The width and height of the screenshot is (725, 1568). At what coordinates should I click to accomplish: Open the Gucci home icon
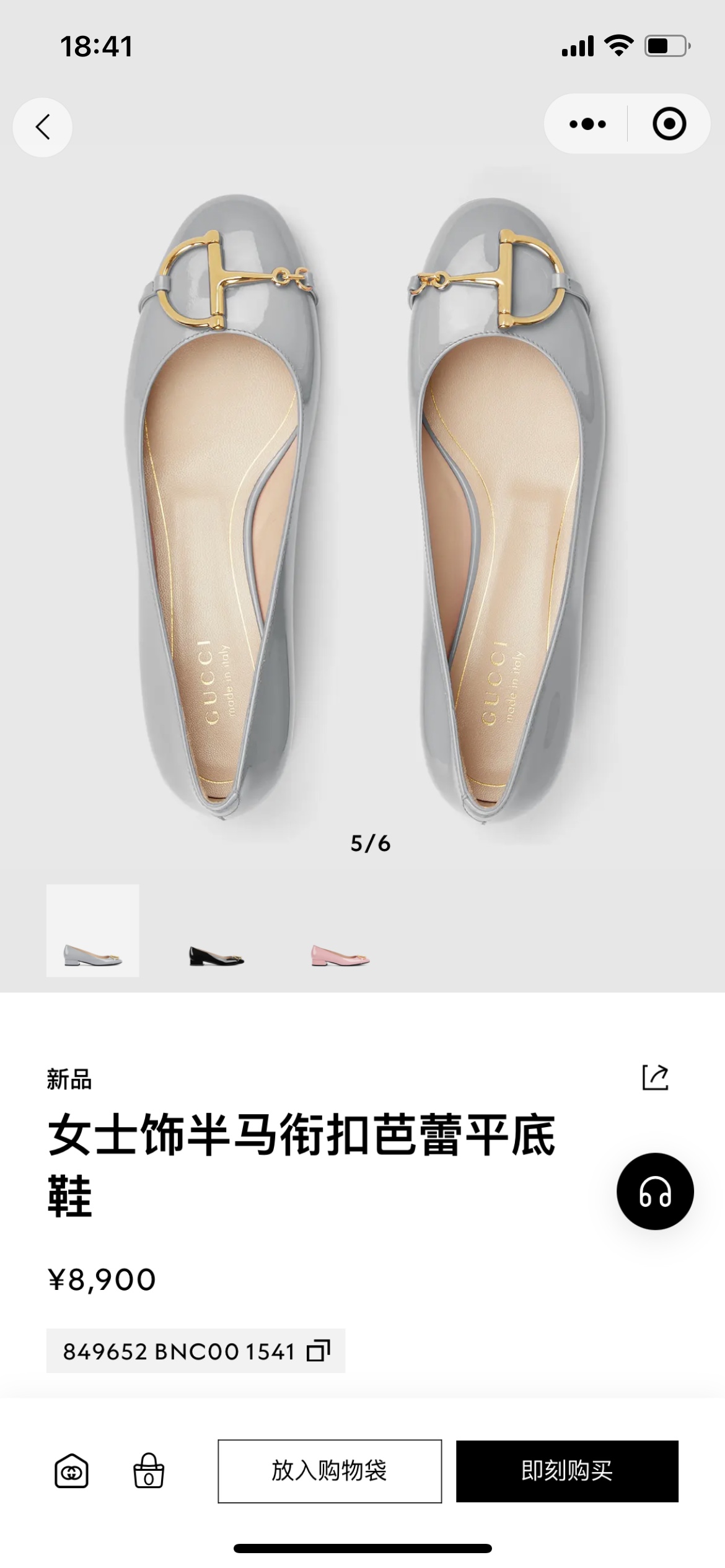[x=72, y=1471]
